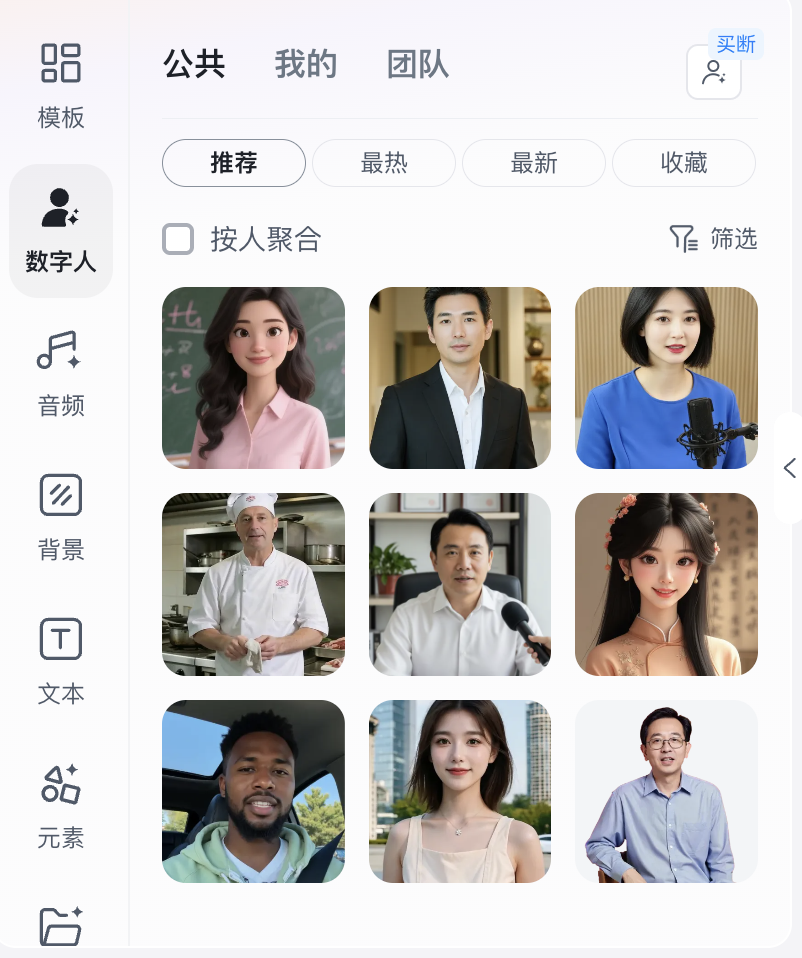Go to the 文本 sidebar section

tap(61, 662)
